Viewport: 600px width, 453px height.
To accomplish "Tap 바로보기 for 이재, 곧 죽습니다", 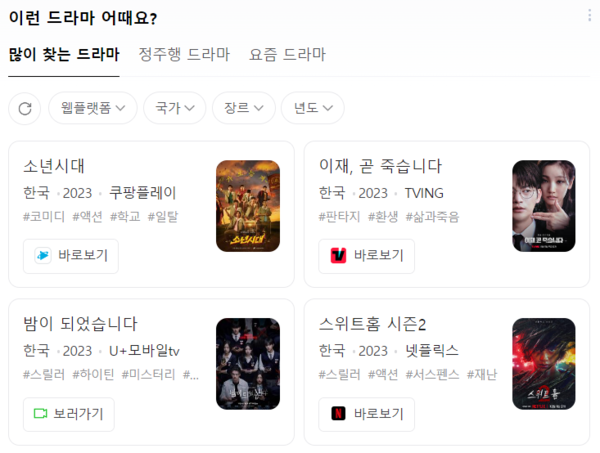I will [x=367, y=256].
